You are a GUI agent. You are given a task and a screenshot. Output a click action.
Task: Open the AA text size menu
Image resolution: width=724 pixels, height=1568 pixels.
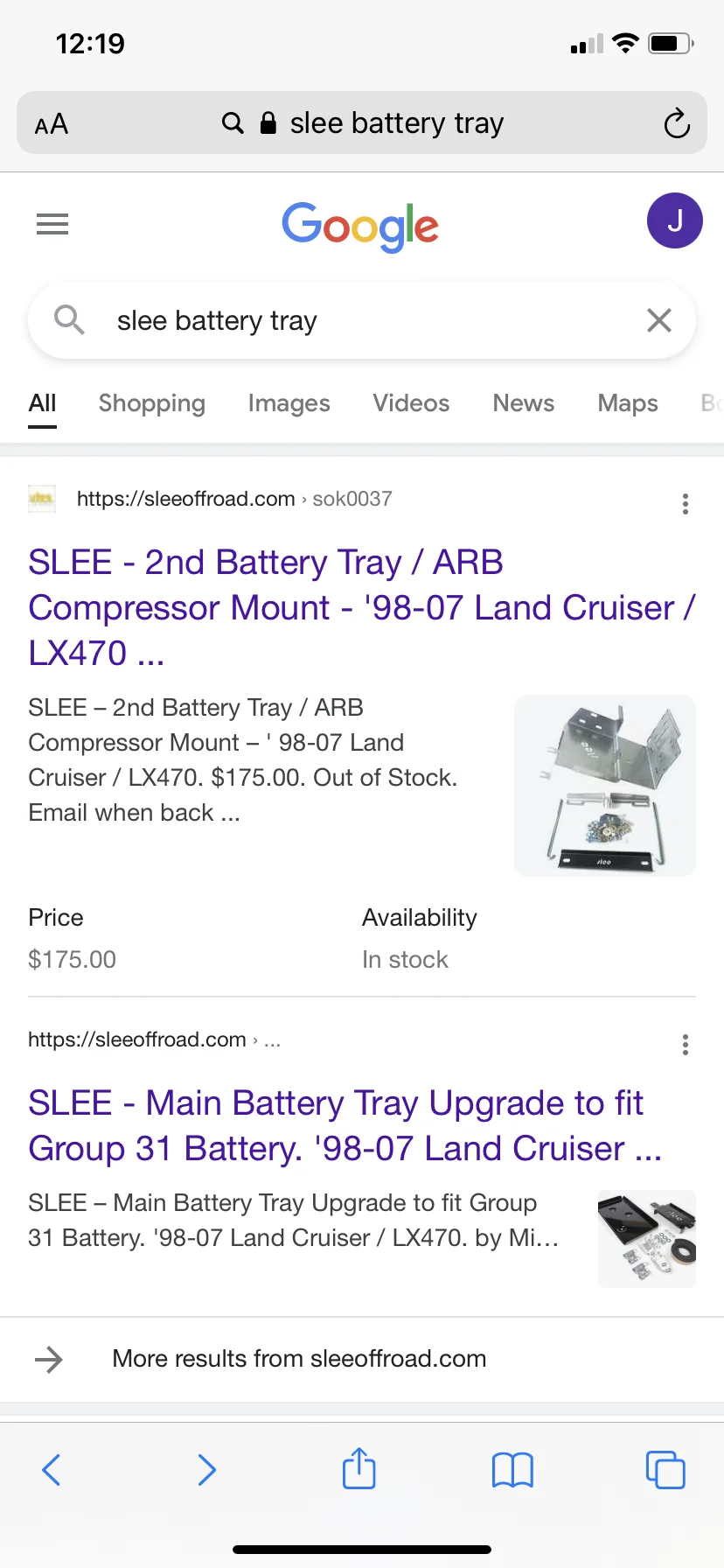tap(52, 123)
